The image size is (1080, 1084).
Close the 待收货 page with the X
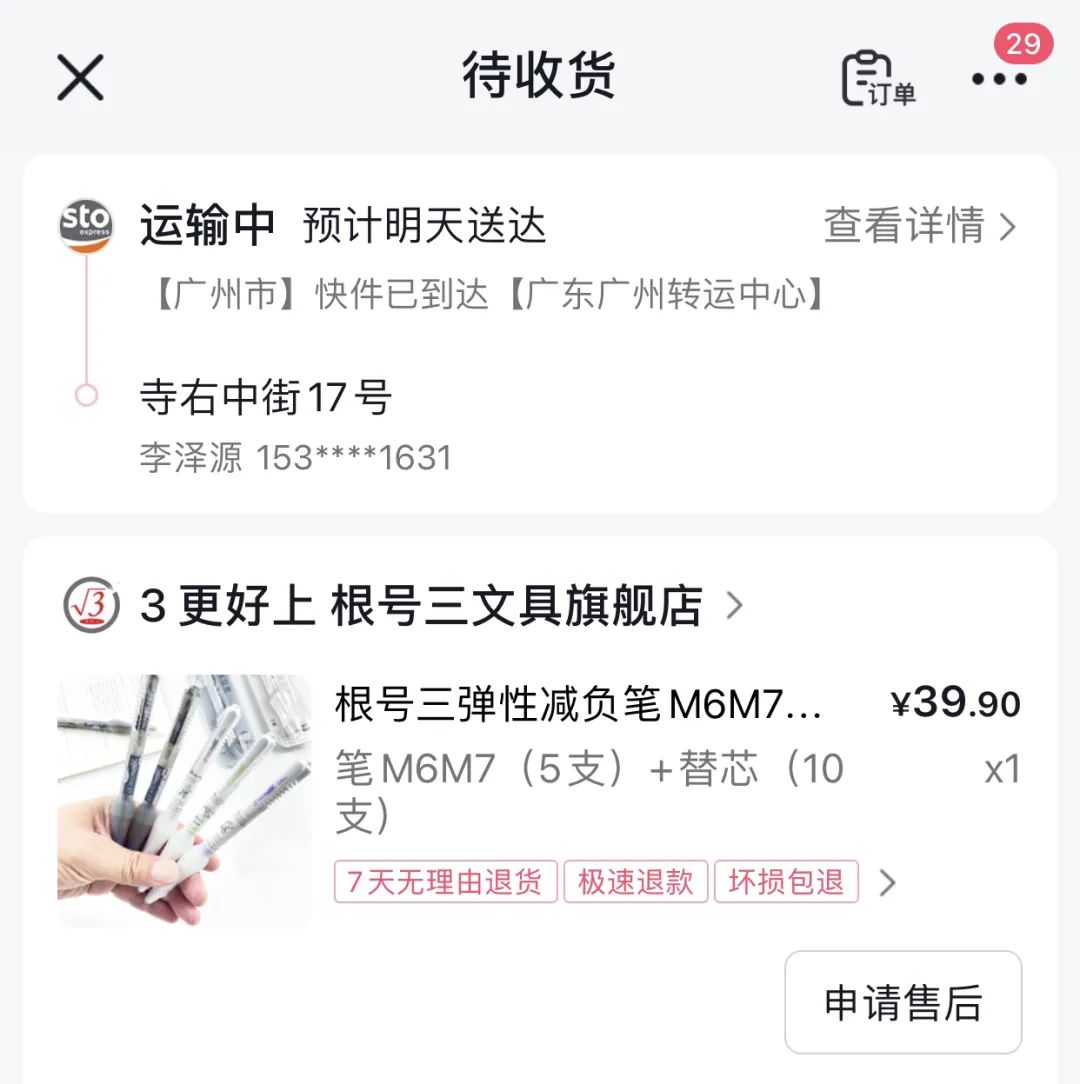coord(78,77)
